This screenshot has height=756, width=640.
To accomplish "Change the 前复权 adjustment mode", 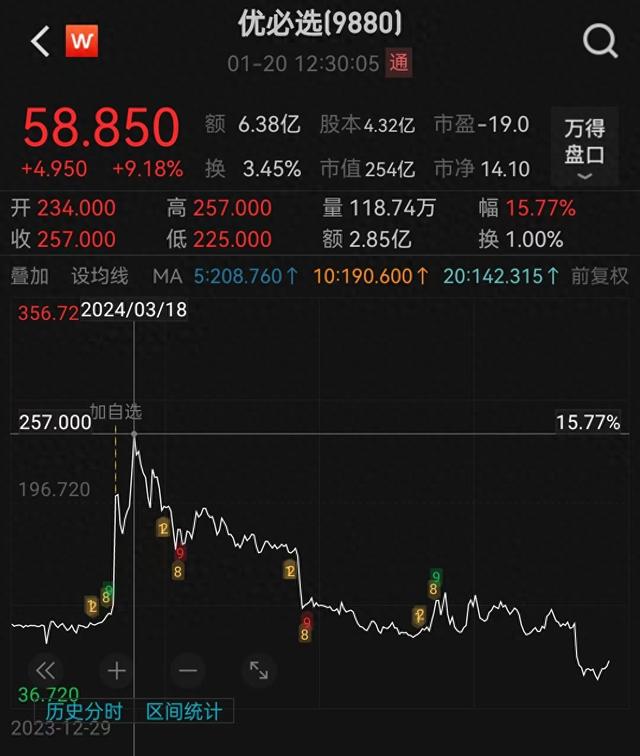I will pos(599,276).
